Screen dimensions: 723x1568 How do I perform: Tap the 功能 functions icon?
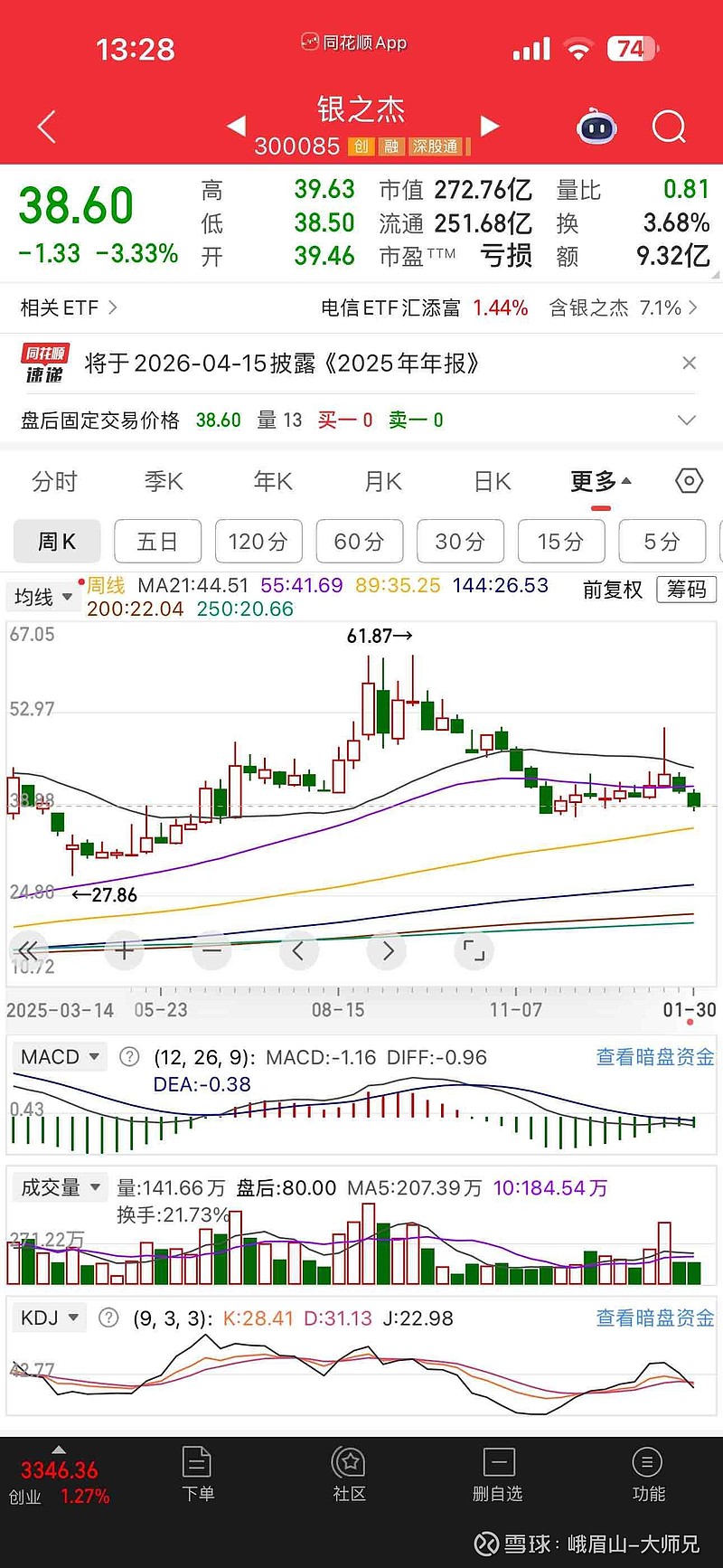(648, 1474)
